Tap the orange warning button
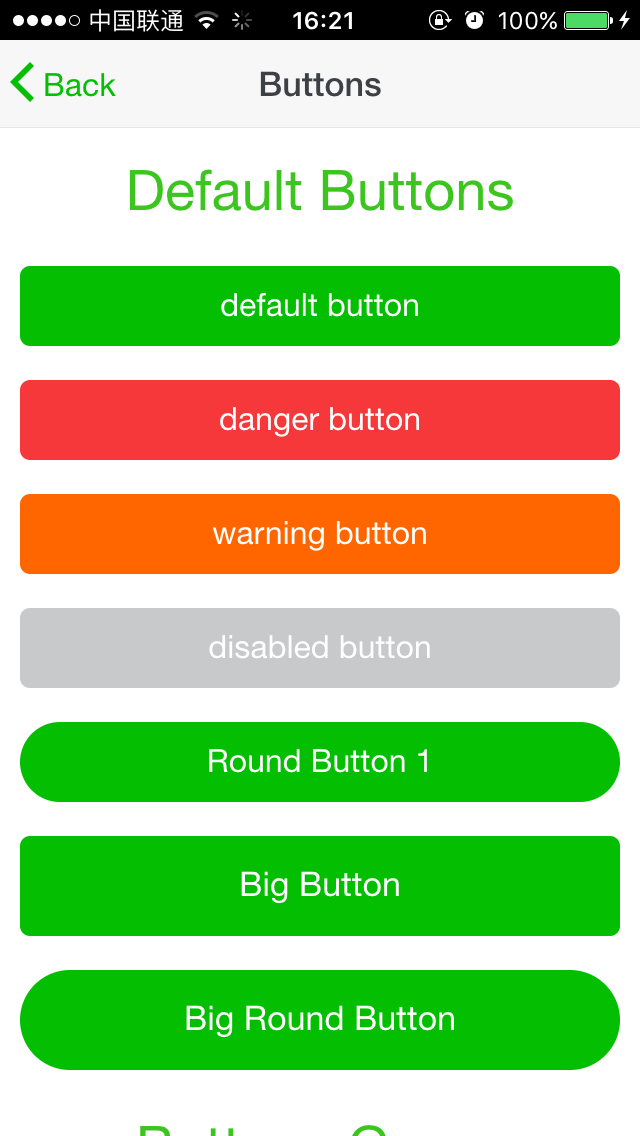This screenshot has width=640, height=1136. coord(320,534)
